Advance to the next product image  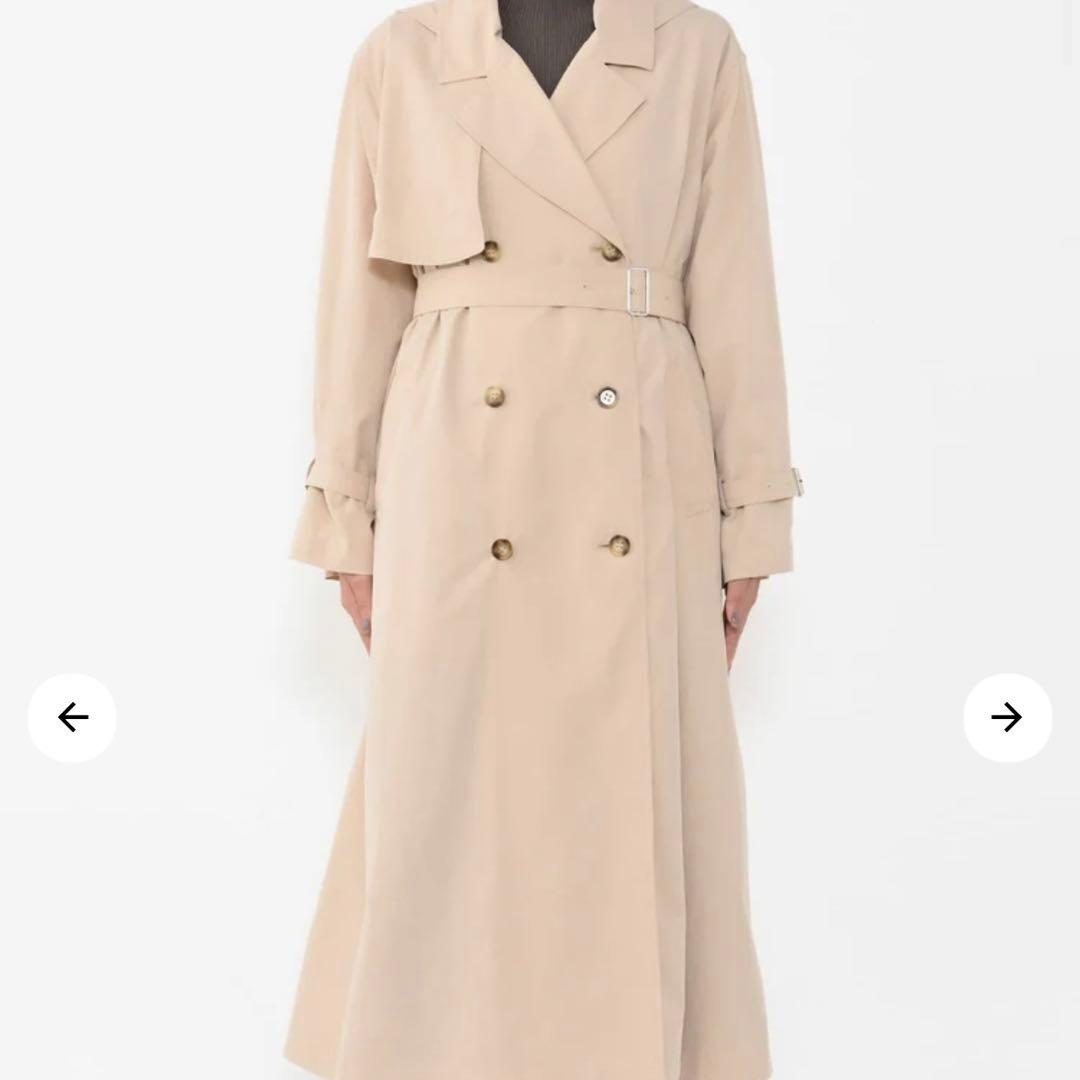click(1007, 717)
